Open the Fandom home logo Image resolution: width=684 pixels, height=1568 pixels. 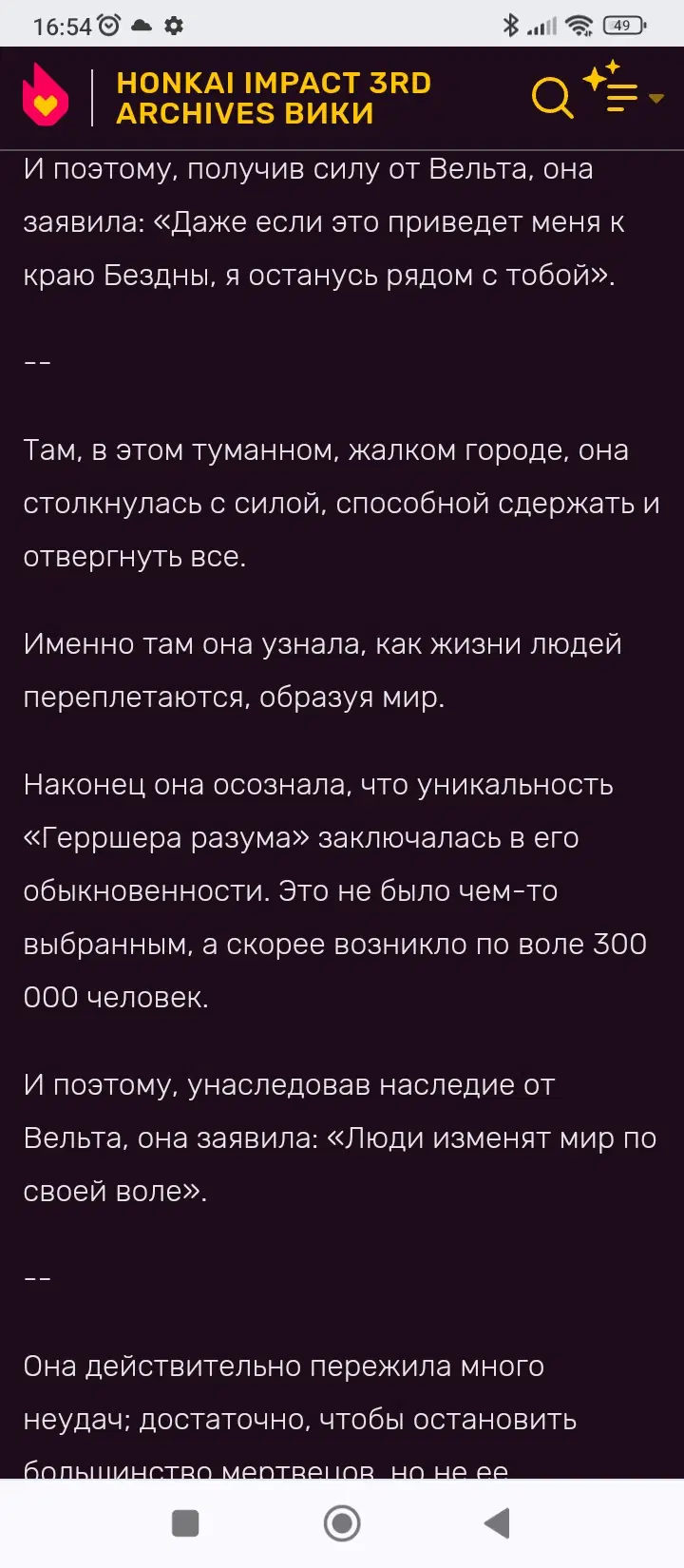[x=46, y=96]
